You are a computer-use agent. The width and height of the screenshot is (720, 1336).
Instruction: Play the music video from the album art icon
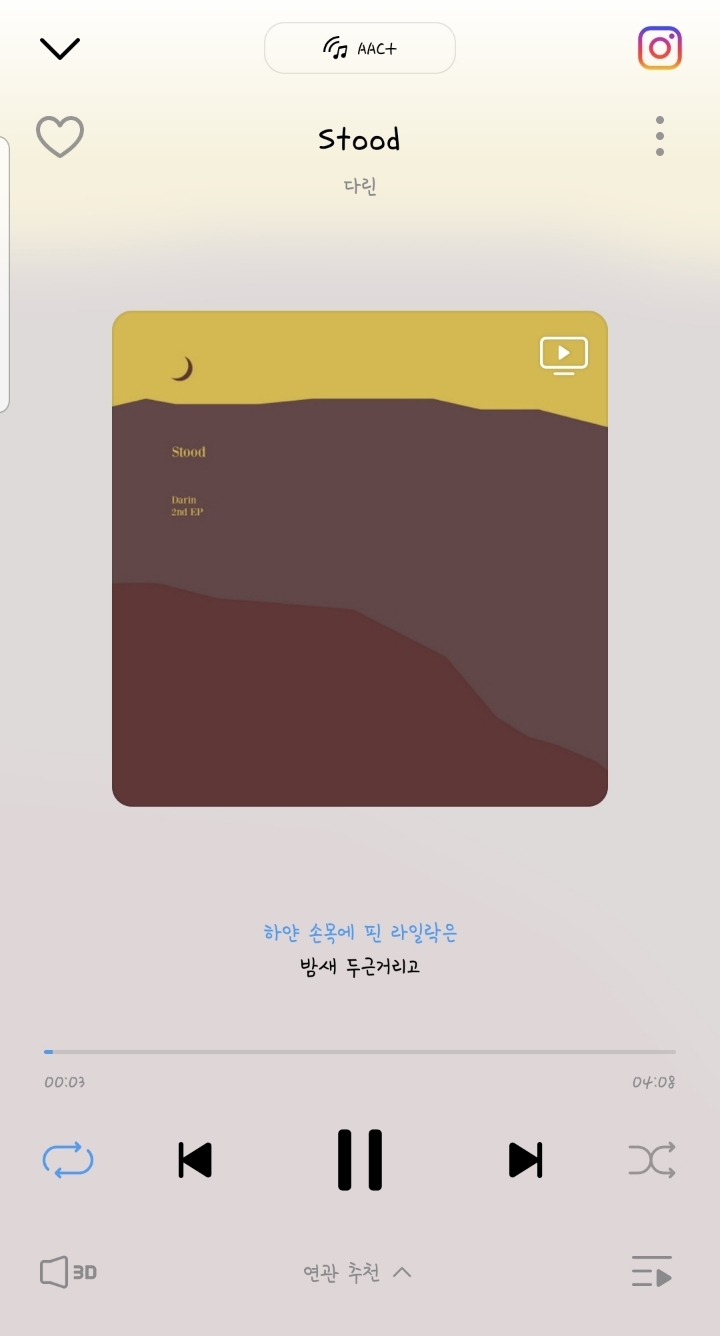pos(564,355)
